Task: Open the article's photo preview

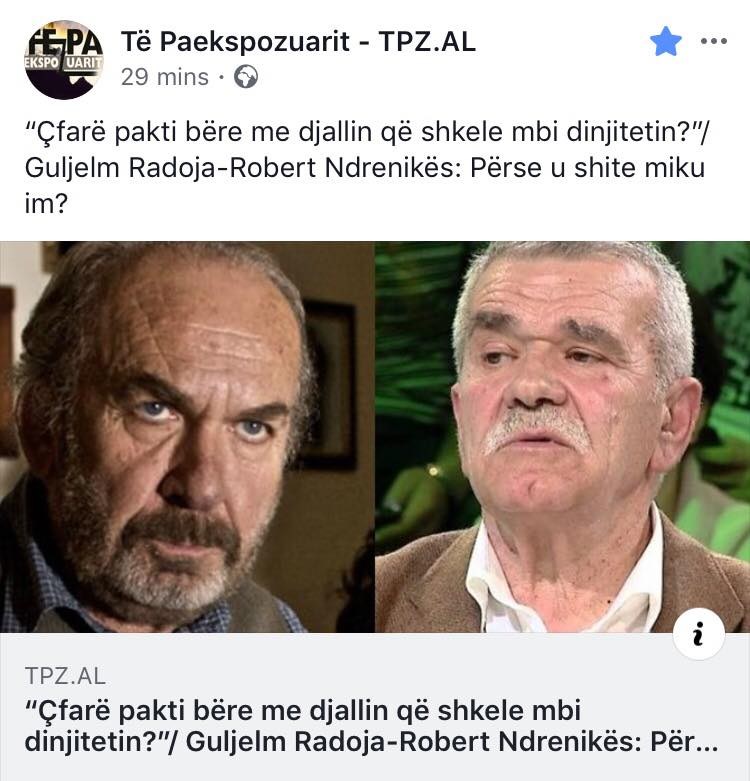Action: 375,436
